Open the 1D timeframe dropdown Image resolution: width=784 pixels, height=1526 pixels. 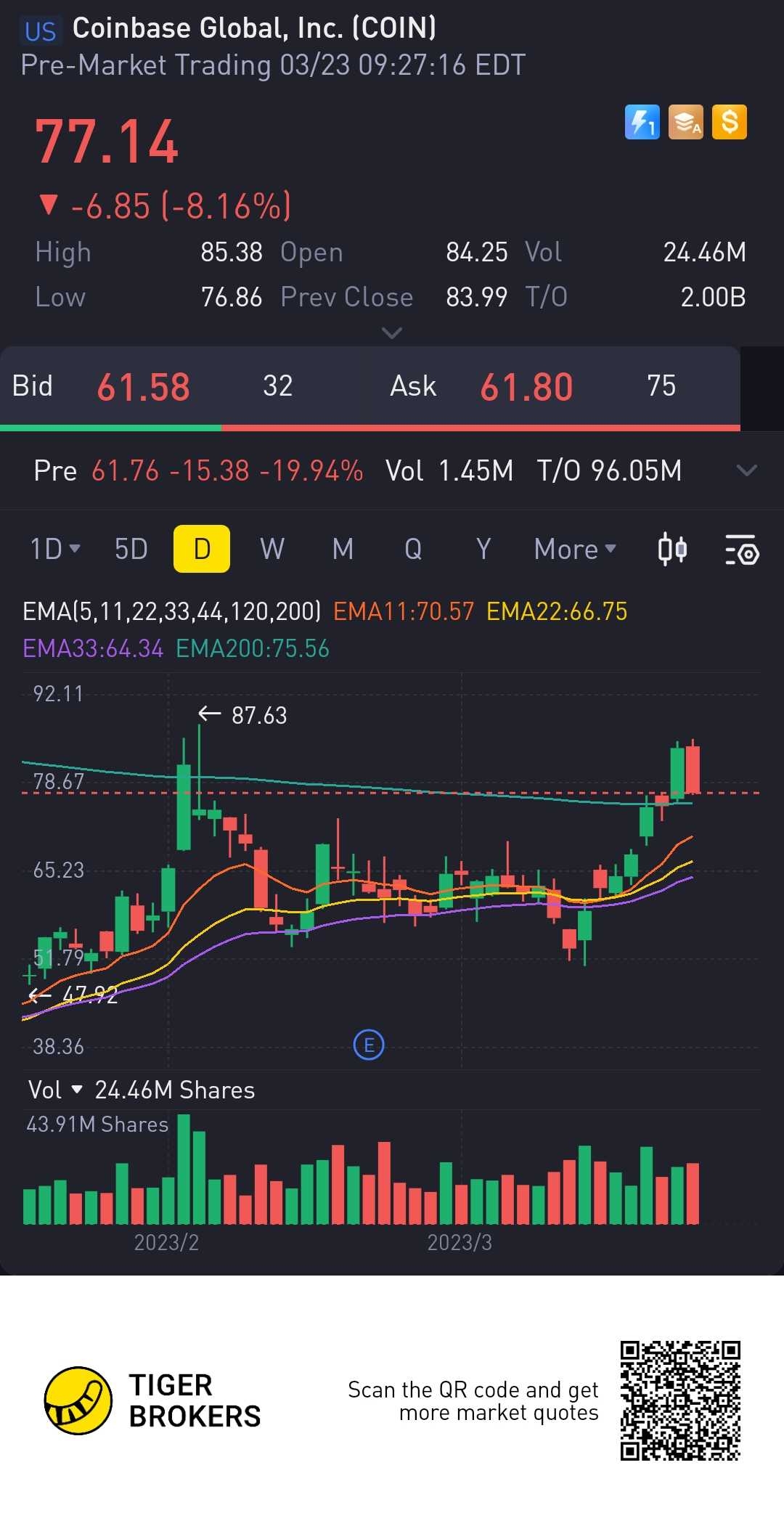pos(54,549)
